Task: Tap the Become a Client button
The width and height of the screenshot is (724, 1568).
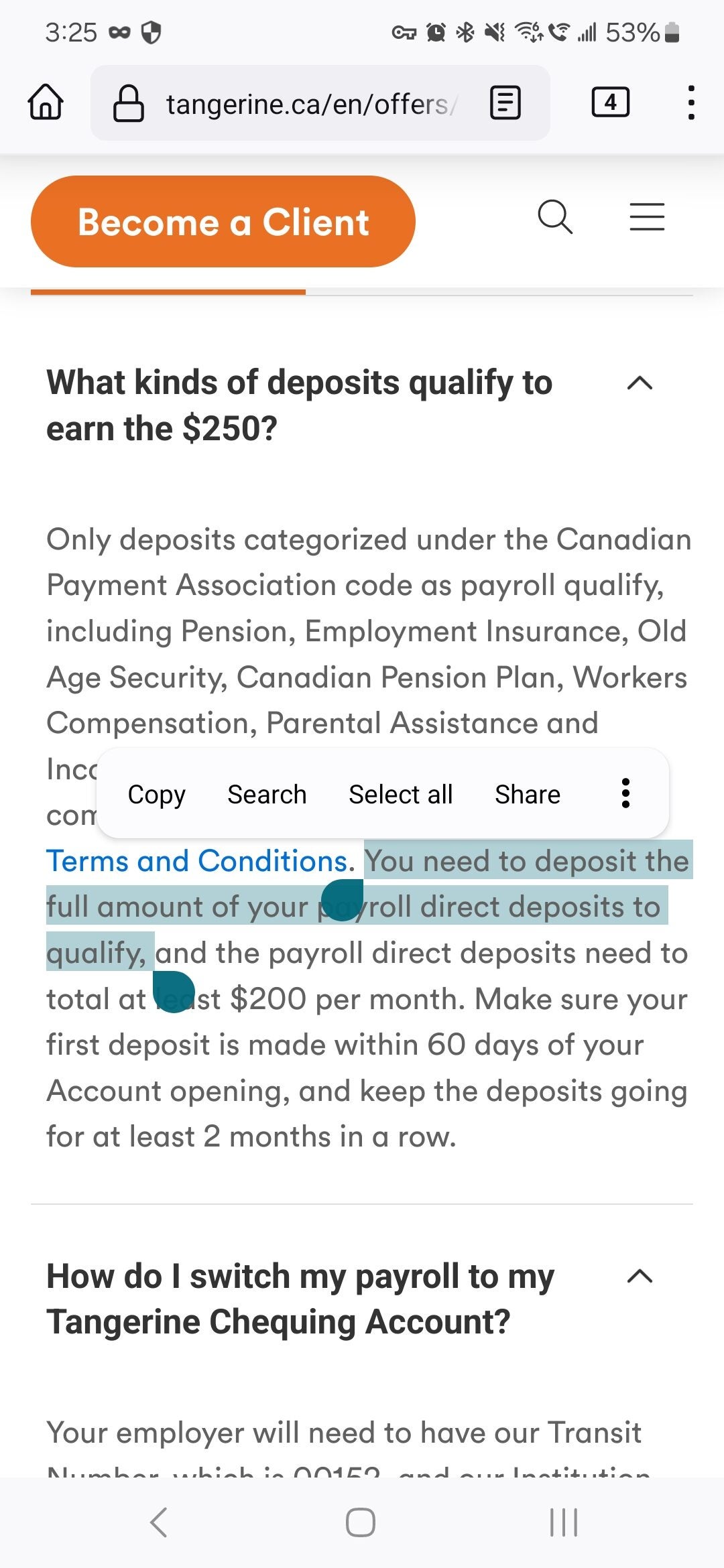Action: pyautogui.click(x=223, y=222)
